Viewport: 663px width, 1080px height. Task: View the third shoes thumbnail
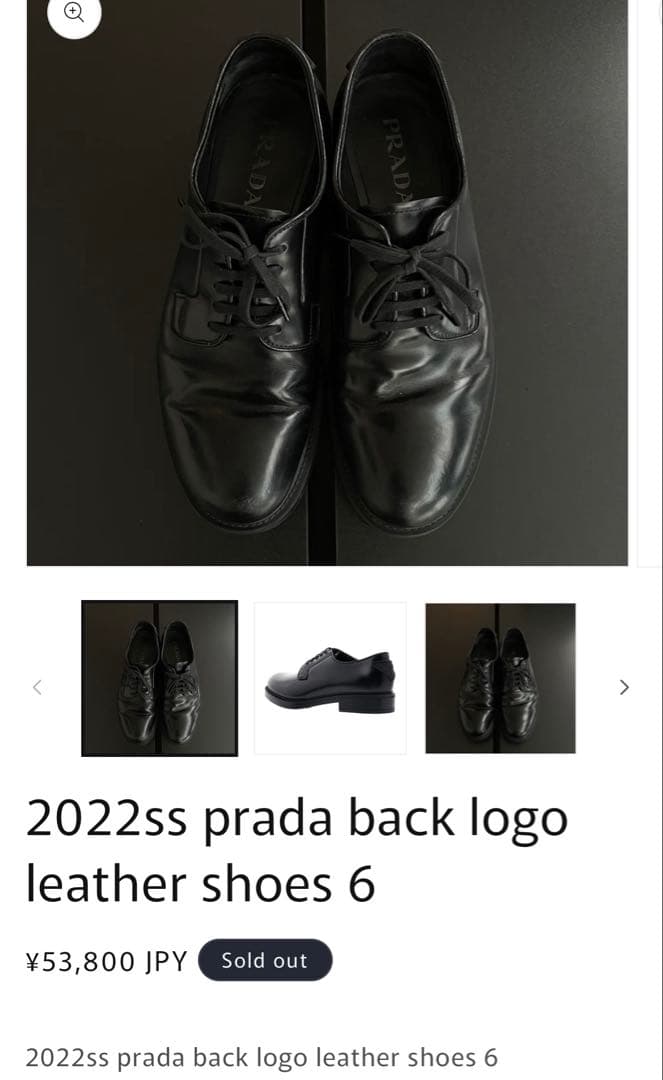pyautogui.click(x=500, y=678)
